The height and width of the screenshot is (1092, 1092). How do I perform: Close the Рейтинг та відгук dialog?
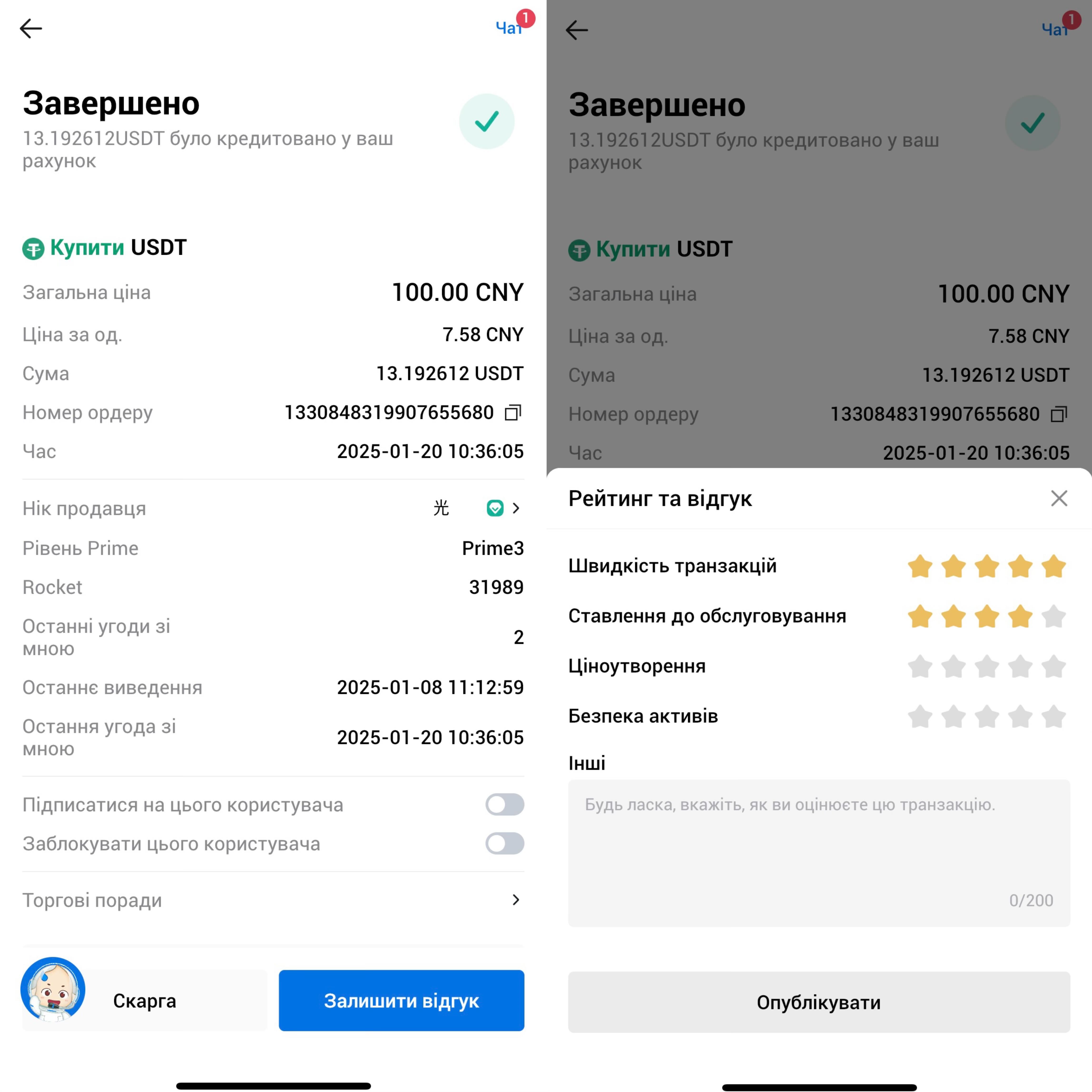1059,498
